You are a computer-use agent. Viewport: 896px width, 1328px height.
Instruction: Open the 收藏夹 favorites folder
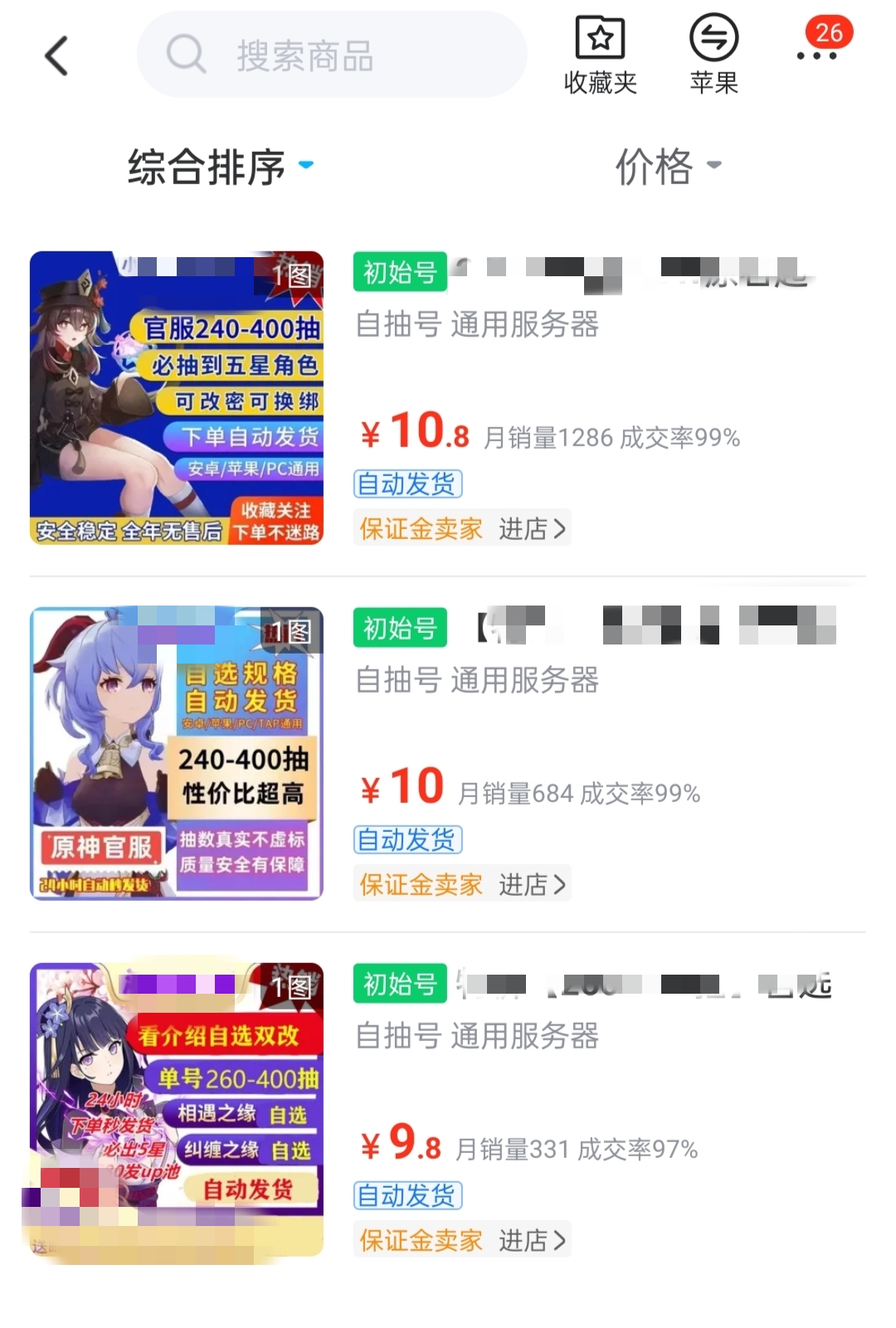pyautogui.click(x=600, y=55)
